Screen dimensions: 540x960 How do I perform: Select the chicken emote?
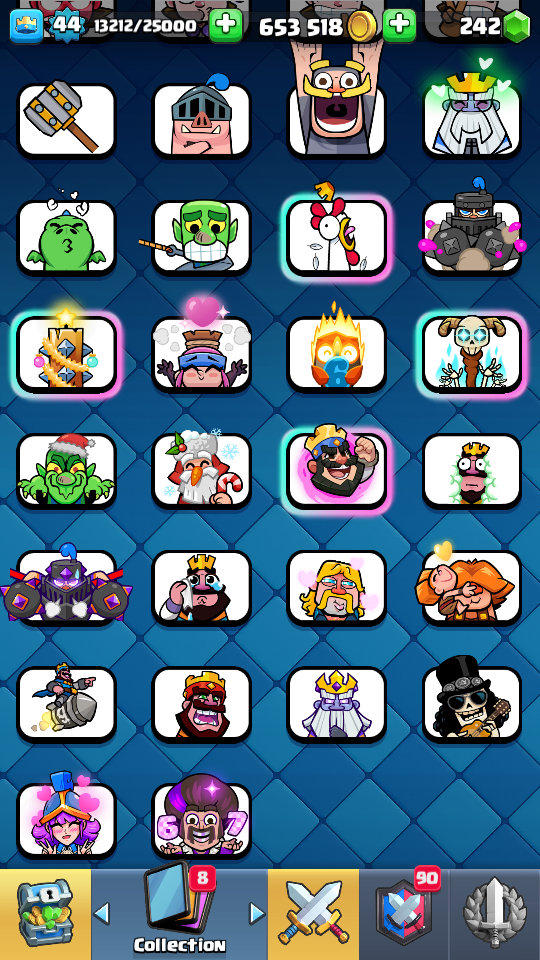[x=336, y=237]
